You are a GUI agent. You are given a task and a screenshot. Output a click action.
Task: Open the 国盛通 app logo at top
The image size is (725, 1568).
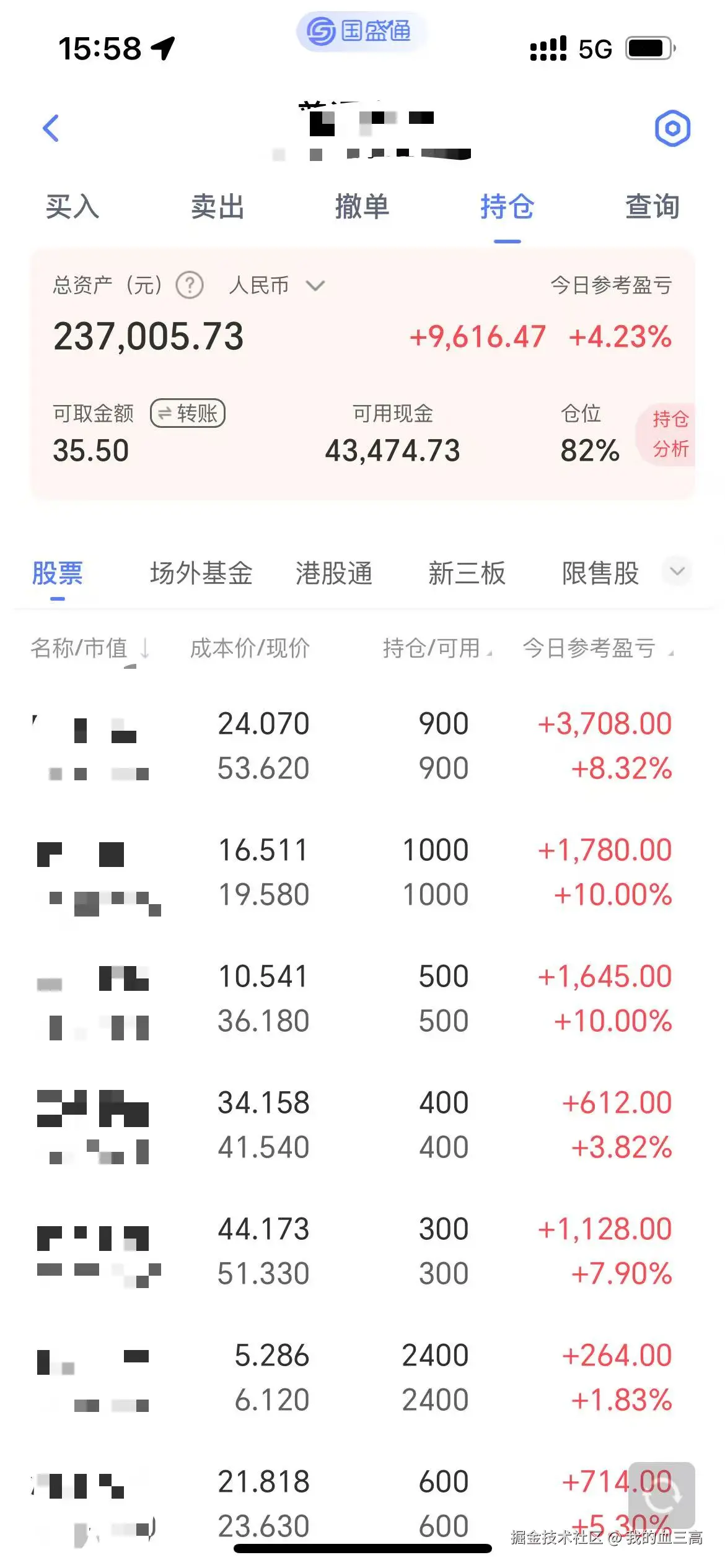(359, 32)
